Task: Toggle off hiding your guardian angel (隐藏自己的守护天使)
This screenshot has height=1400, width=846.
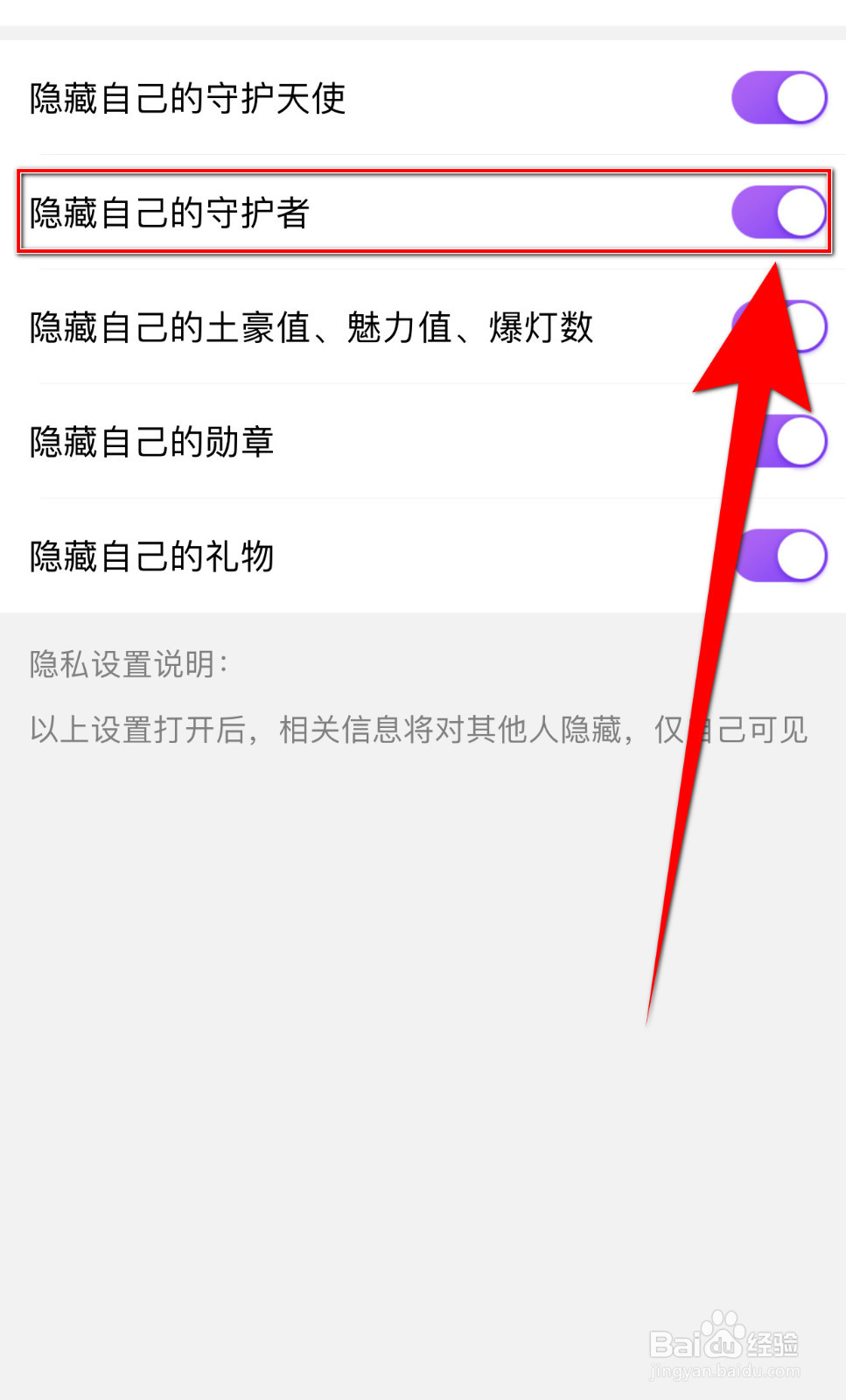Action: pos(780,97)
